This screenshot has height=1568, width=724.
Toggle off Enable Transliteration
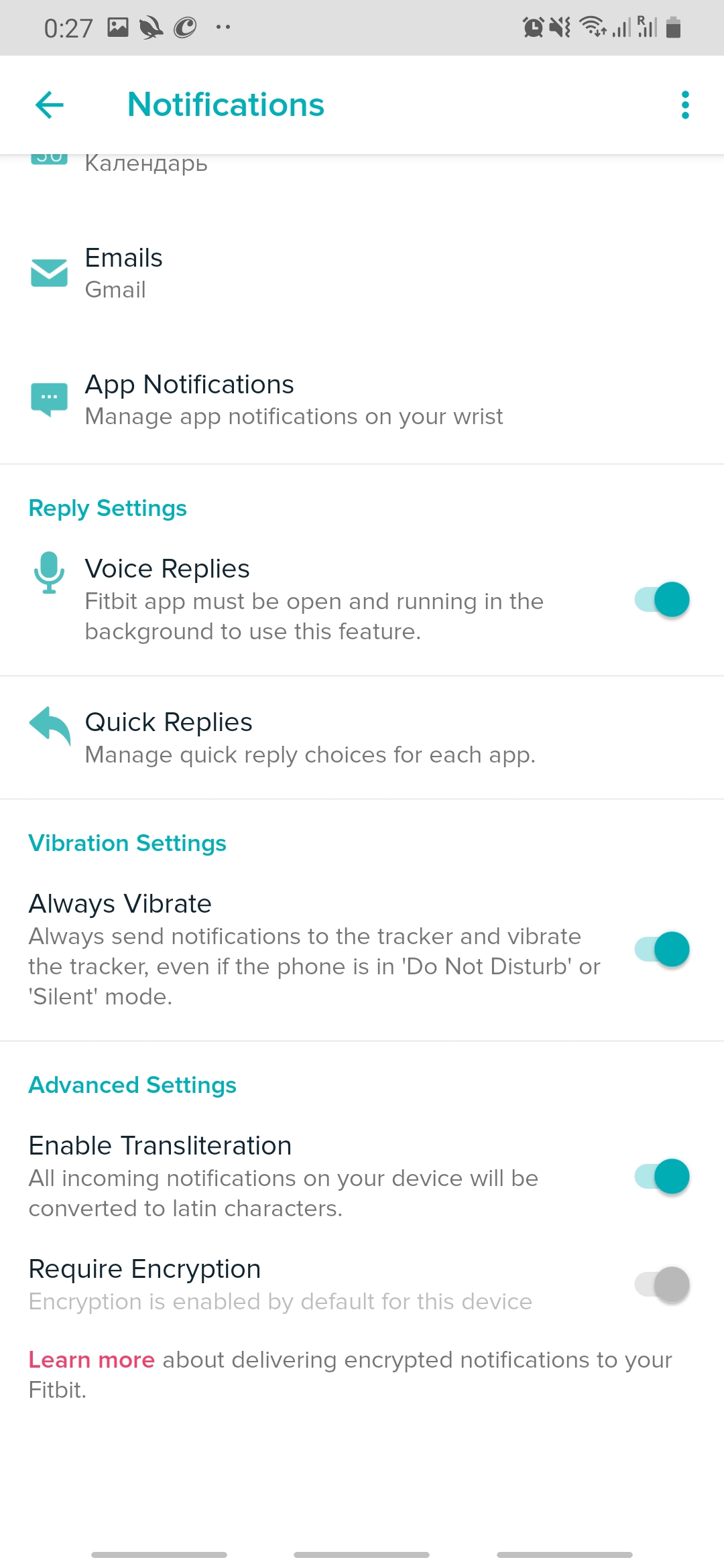coord(662,1177)
